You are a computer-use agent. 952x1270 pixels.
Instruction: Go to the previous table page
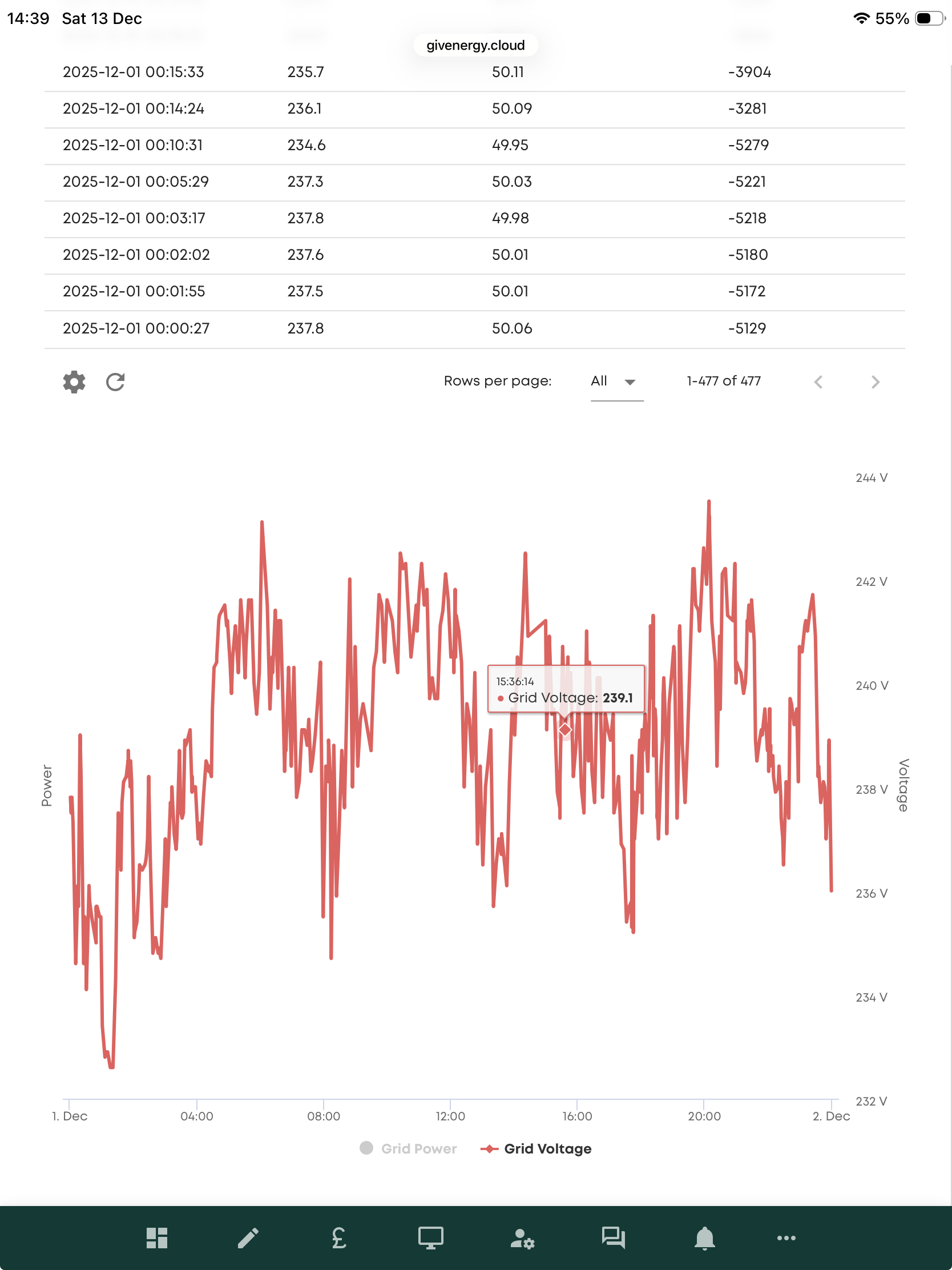click(819, 382)
